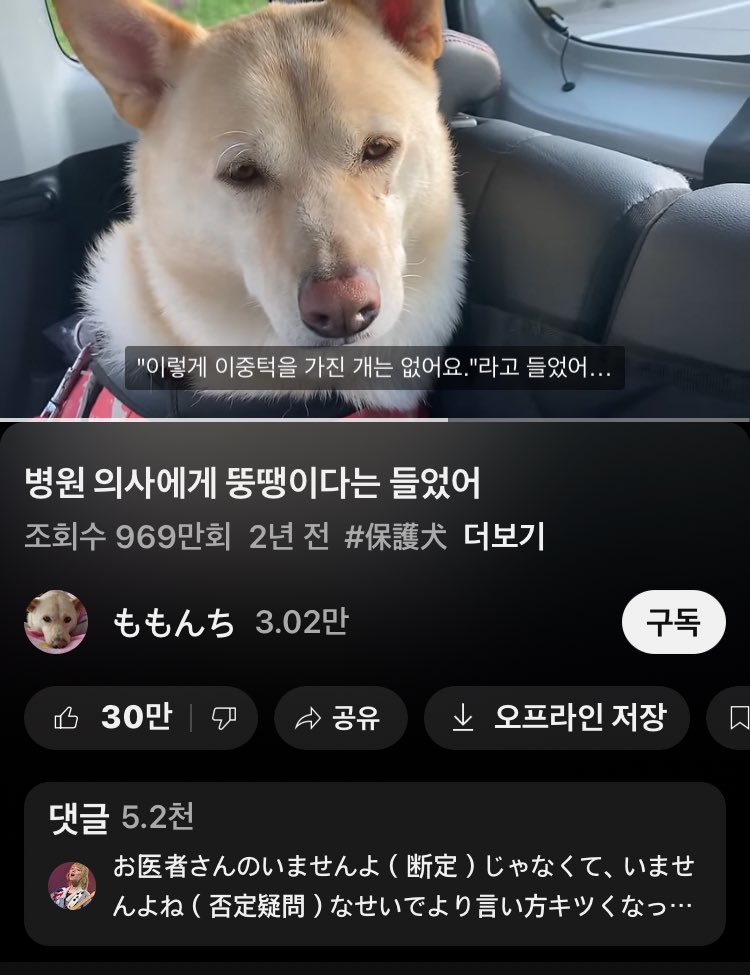750x975 pixels.
Task: Tap the video player to show controls
Action: [375, 200]
